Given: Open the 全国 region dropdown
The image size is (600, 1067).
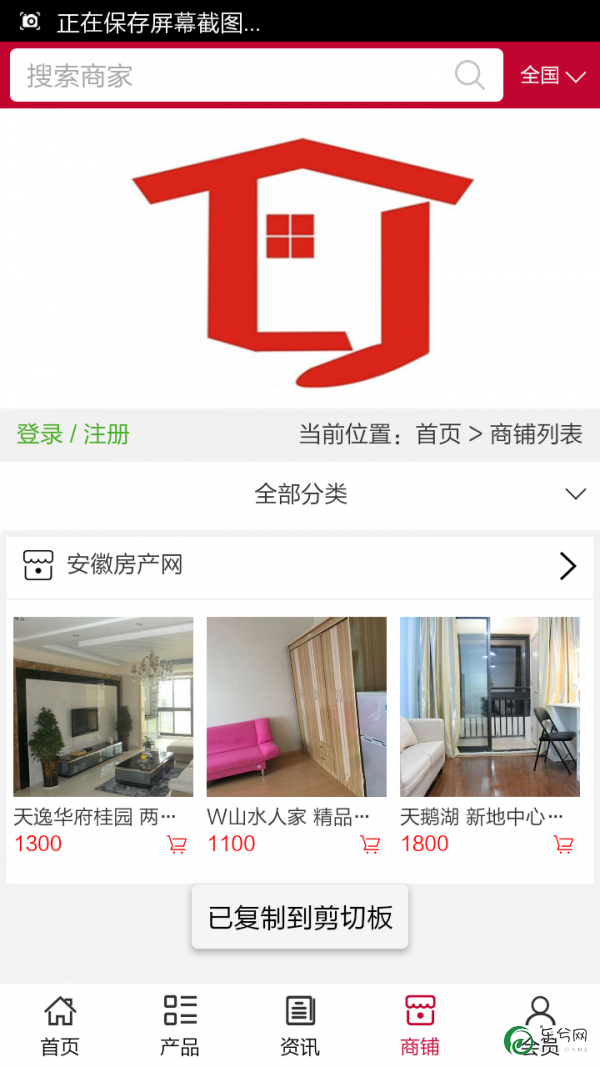Looking at the screenshot, I should pos(552,76).
